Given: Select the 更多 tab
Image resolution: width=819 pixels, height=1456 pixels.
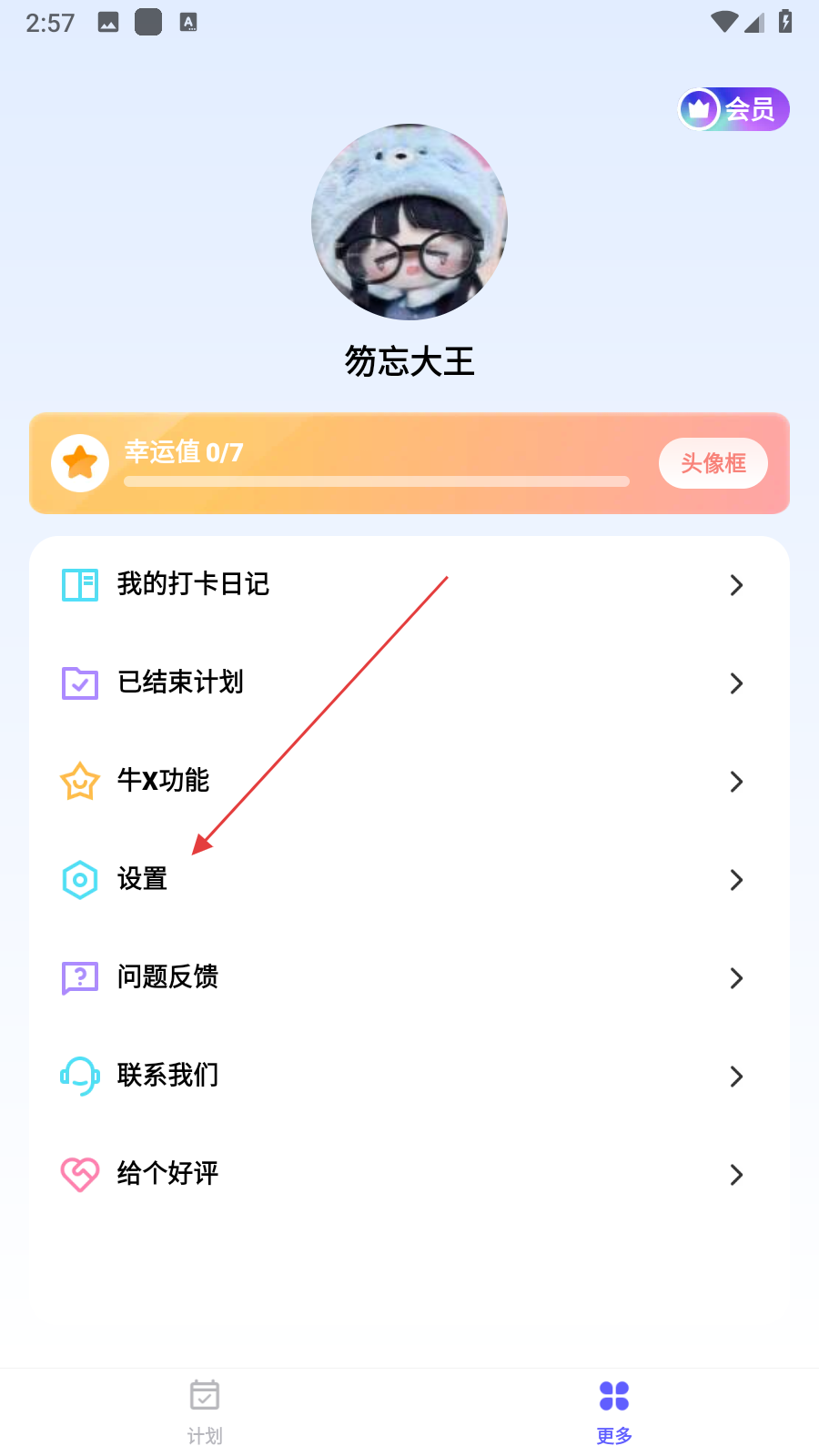Looking at the screenshot, I should click(x=614, y=1410).
